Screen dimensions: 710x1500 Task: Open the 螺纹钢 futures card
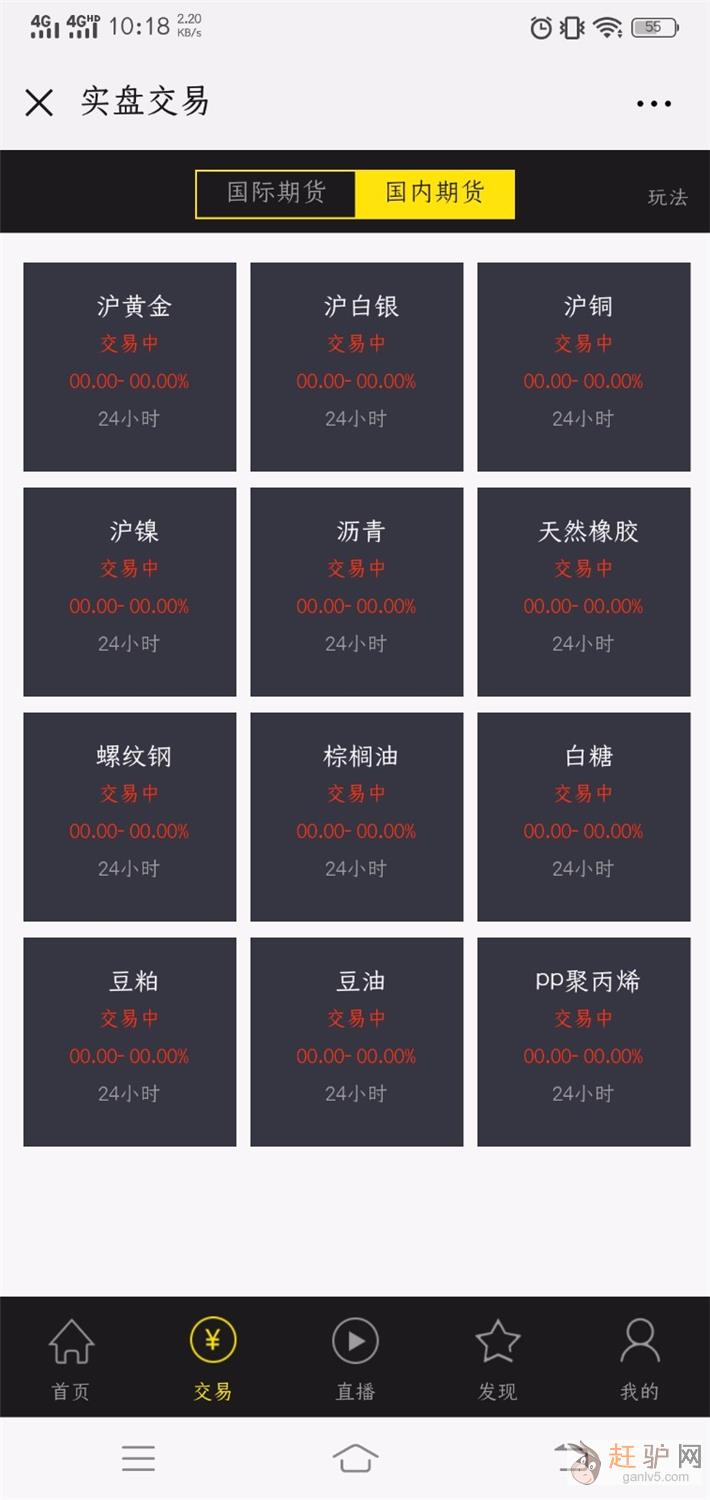130,816
